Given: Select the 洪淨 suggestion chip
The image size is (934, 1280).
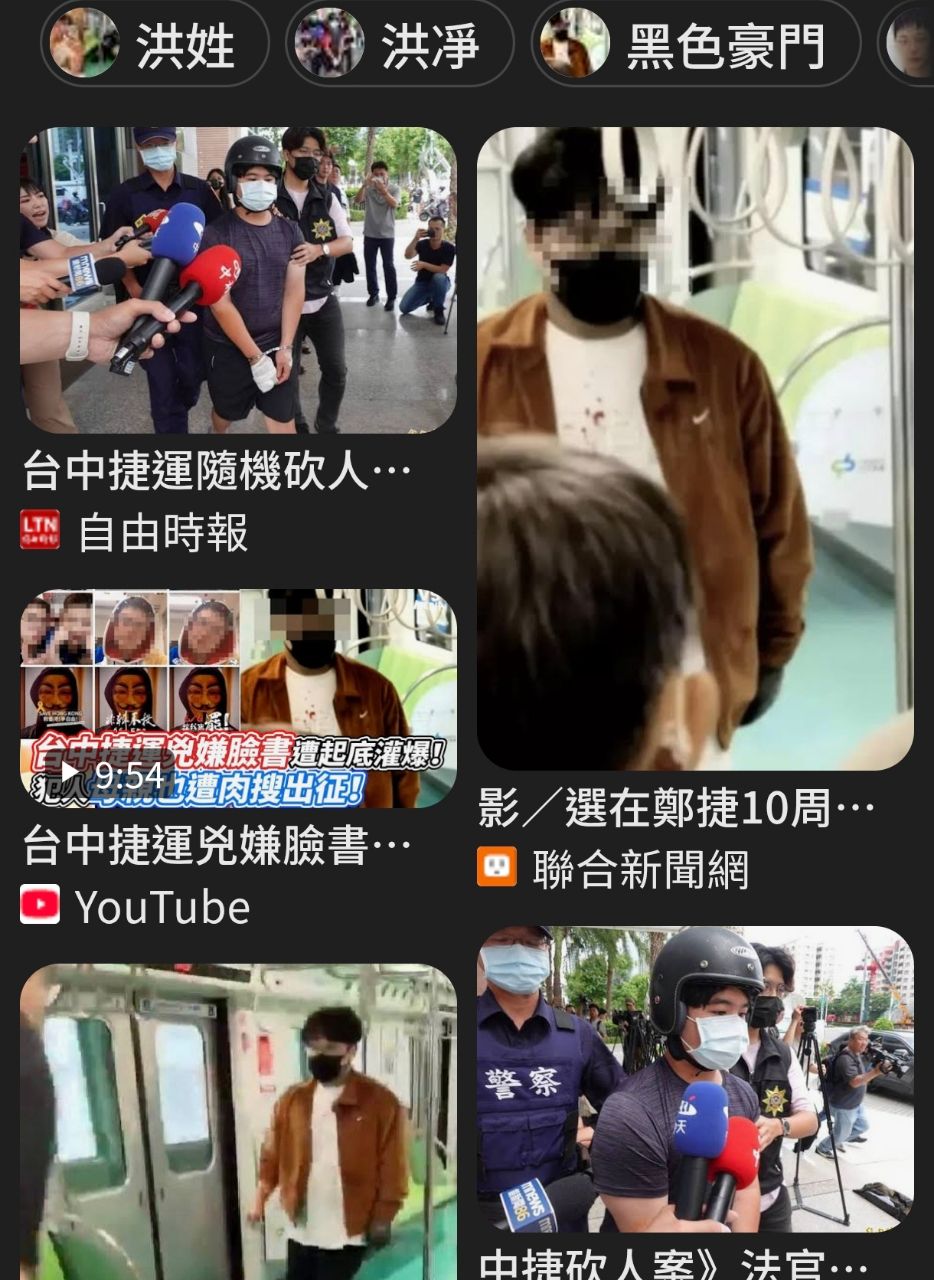Looking at the screenshot, I should [400, 44].
